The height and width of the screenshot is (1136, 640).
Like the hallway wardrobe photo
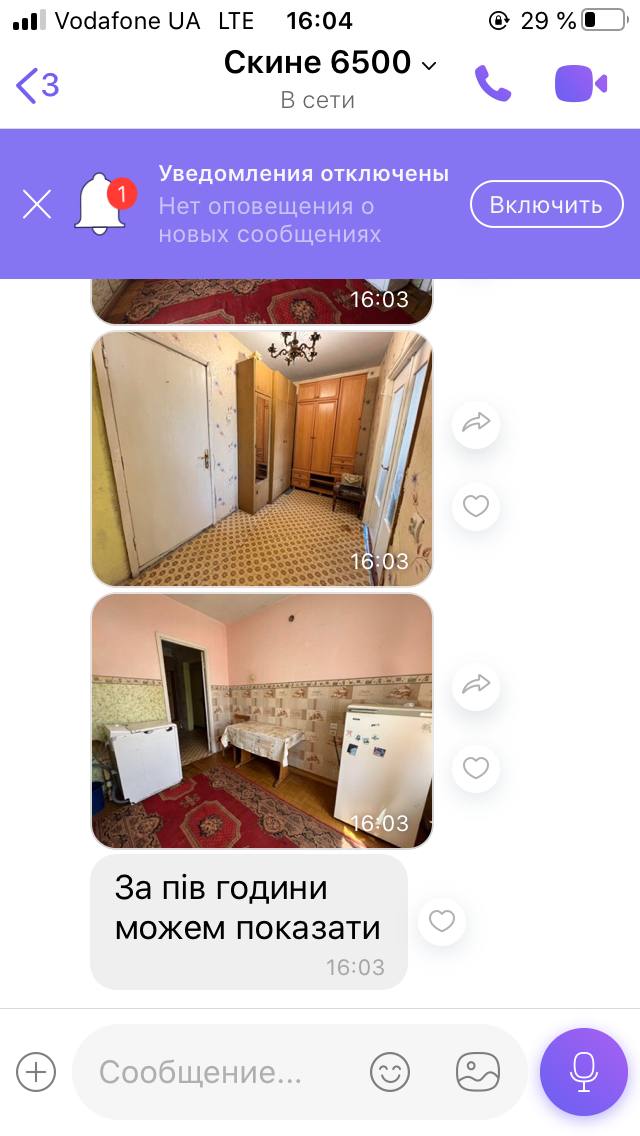point(476,506)
